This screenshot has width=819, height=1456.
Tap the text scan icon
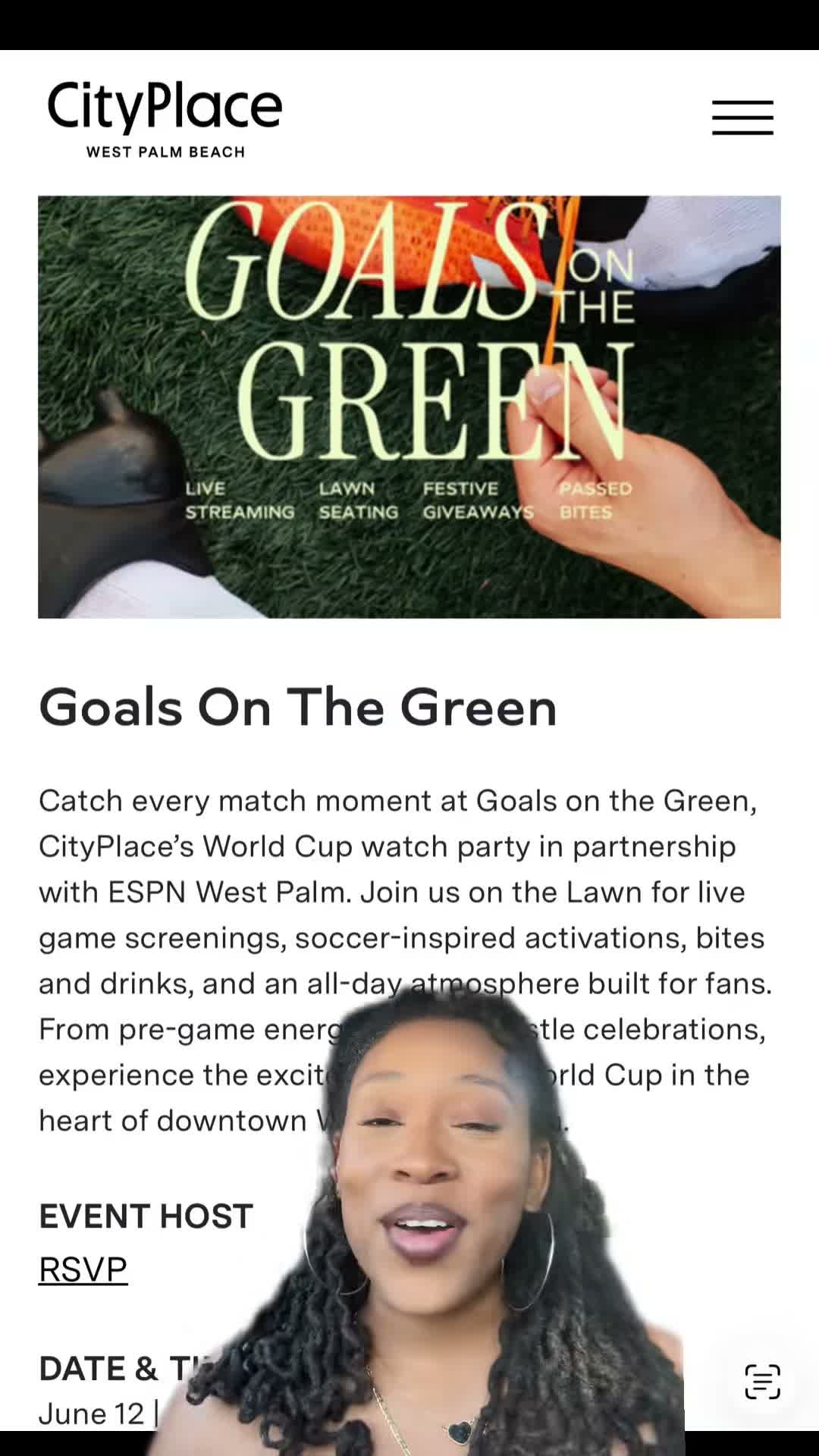click(x=762, y=1381)
